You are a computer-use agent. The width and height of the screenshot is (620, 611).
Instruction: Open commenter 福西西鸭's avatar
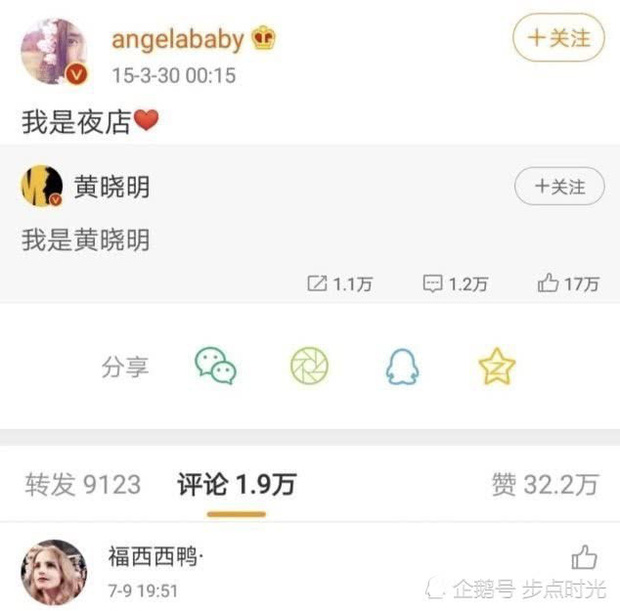[x=54, y=572]
